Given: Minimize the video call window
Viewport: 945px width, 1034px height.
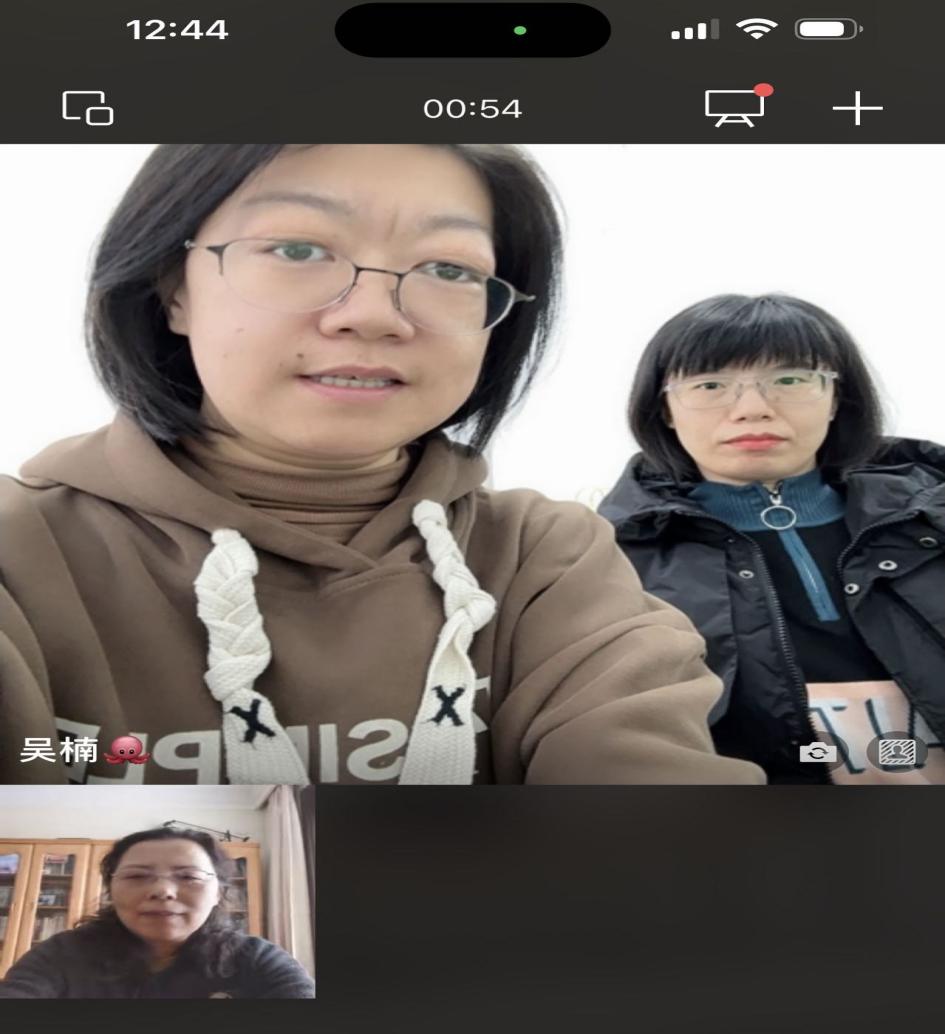Looking at the screenshot, I should (x=88, y=108).
